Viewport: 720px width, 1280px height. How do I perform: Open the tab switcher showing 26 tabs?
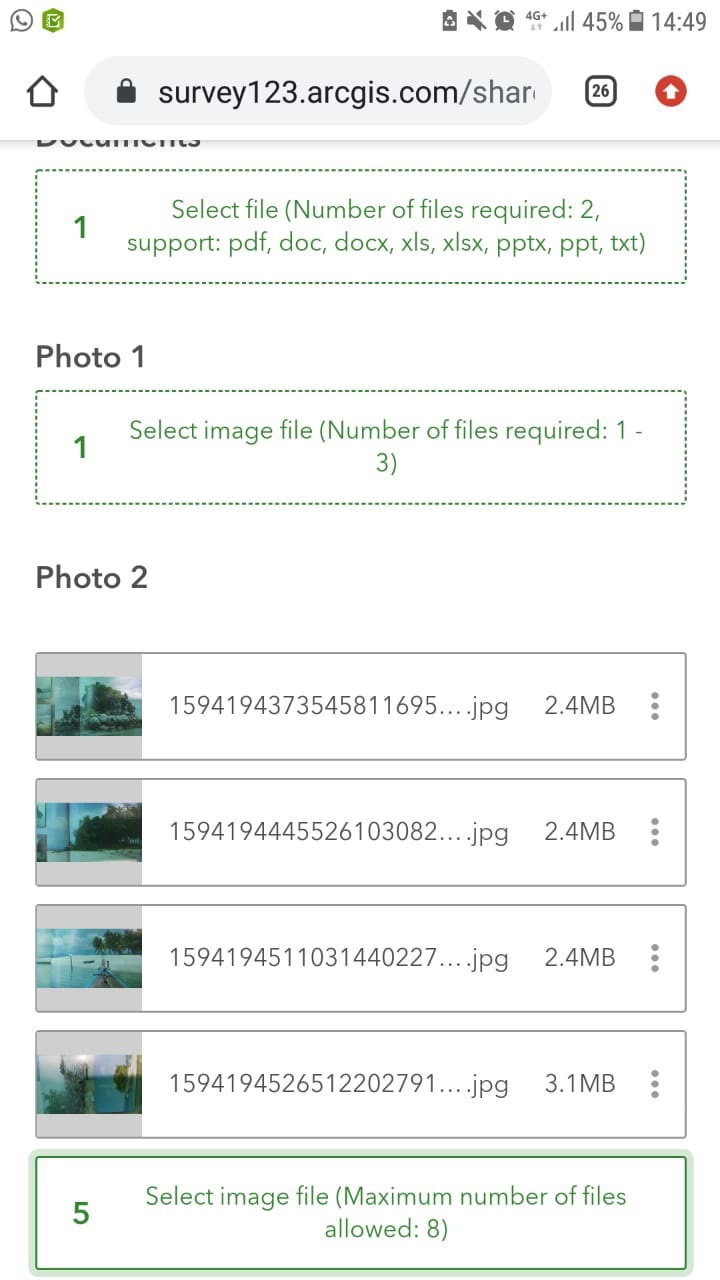(600, 92)
